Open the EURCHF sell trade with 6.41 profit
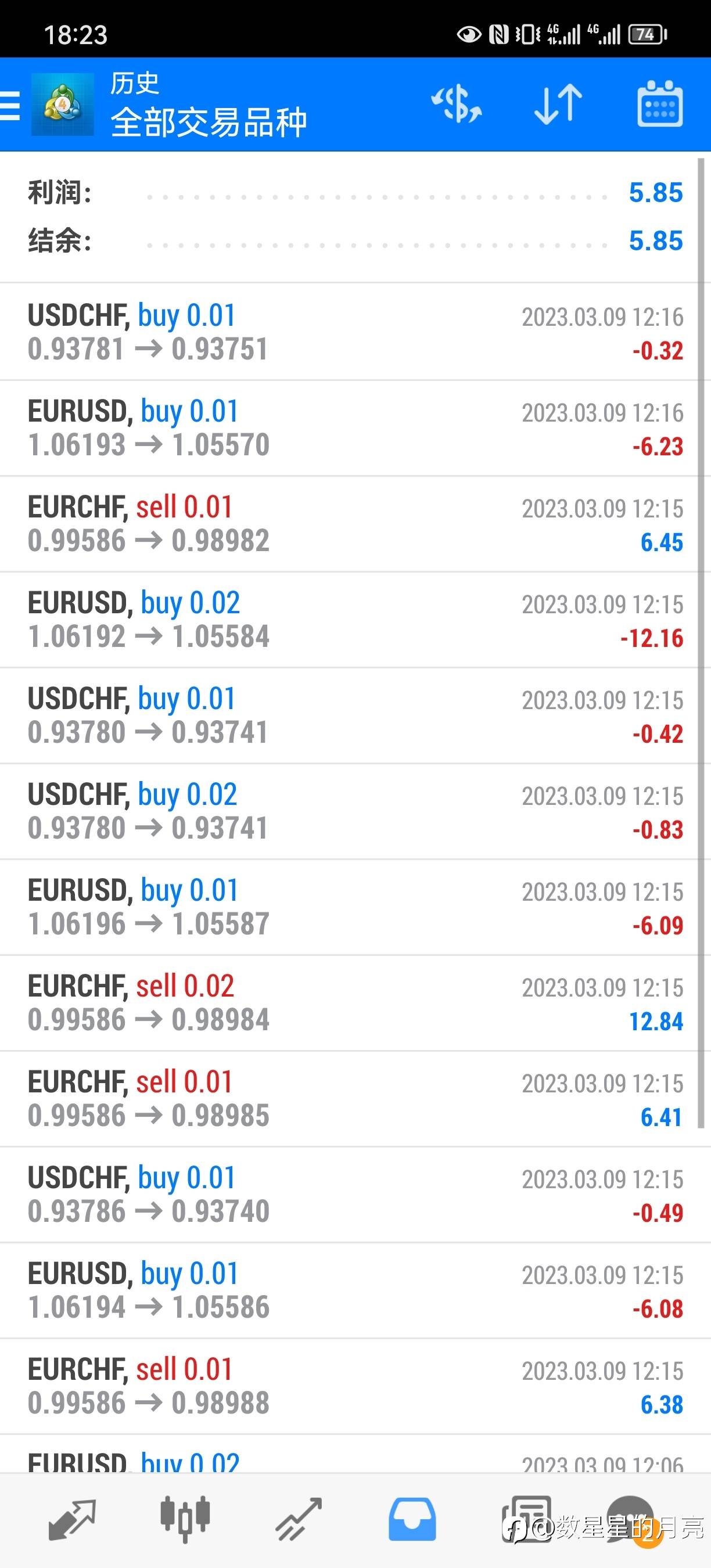 click(x=355, y=1099)
